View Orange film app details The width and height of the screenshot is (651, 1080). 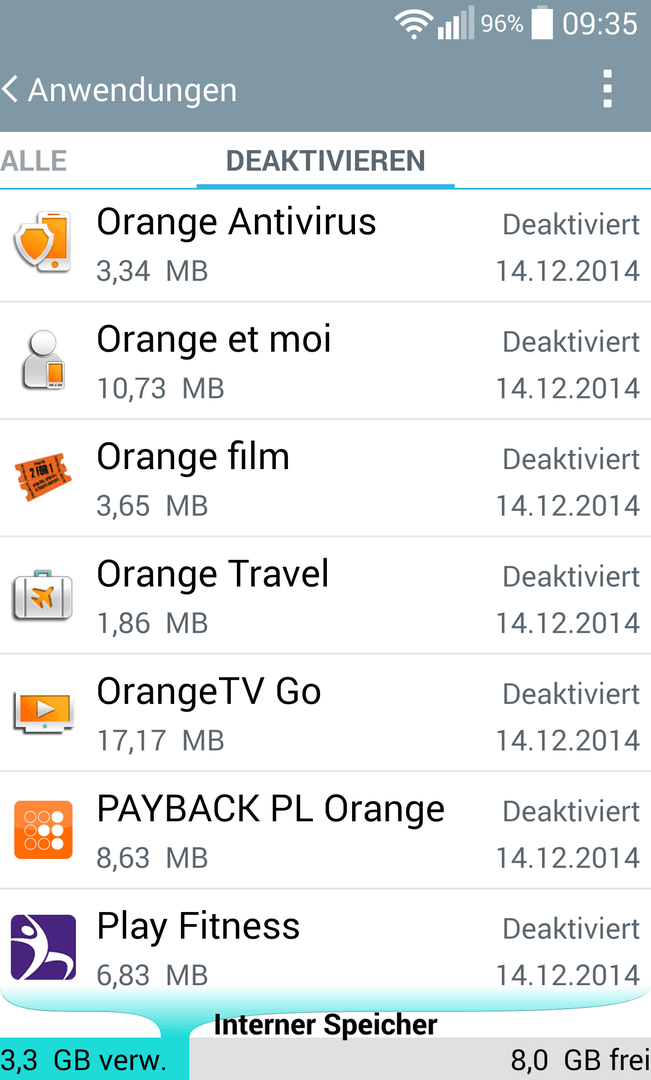coord(325,478)
